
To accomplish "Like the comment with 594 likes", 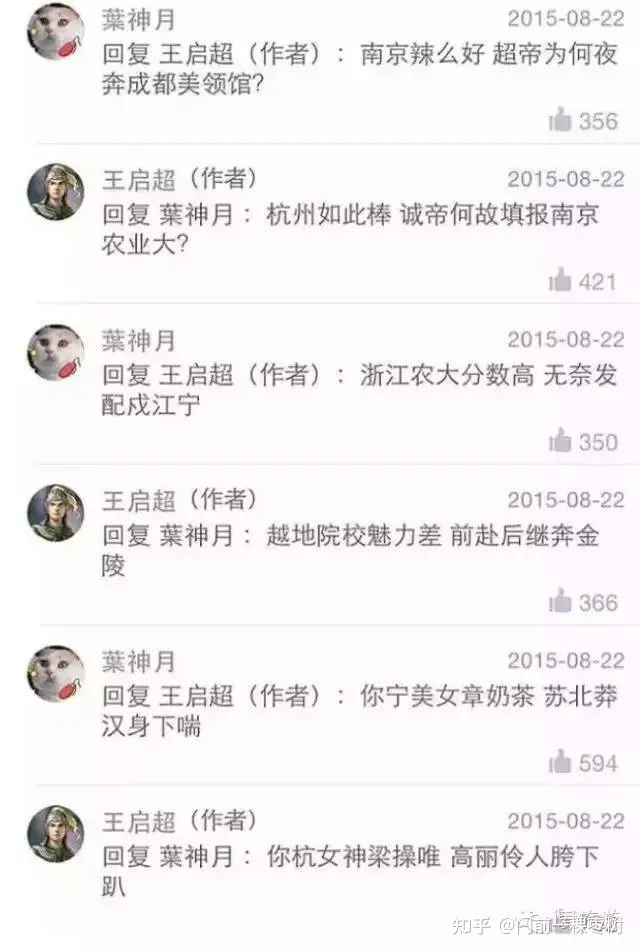I will [x=561, y=763].
